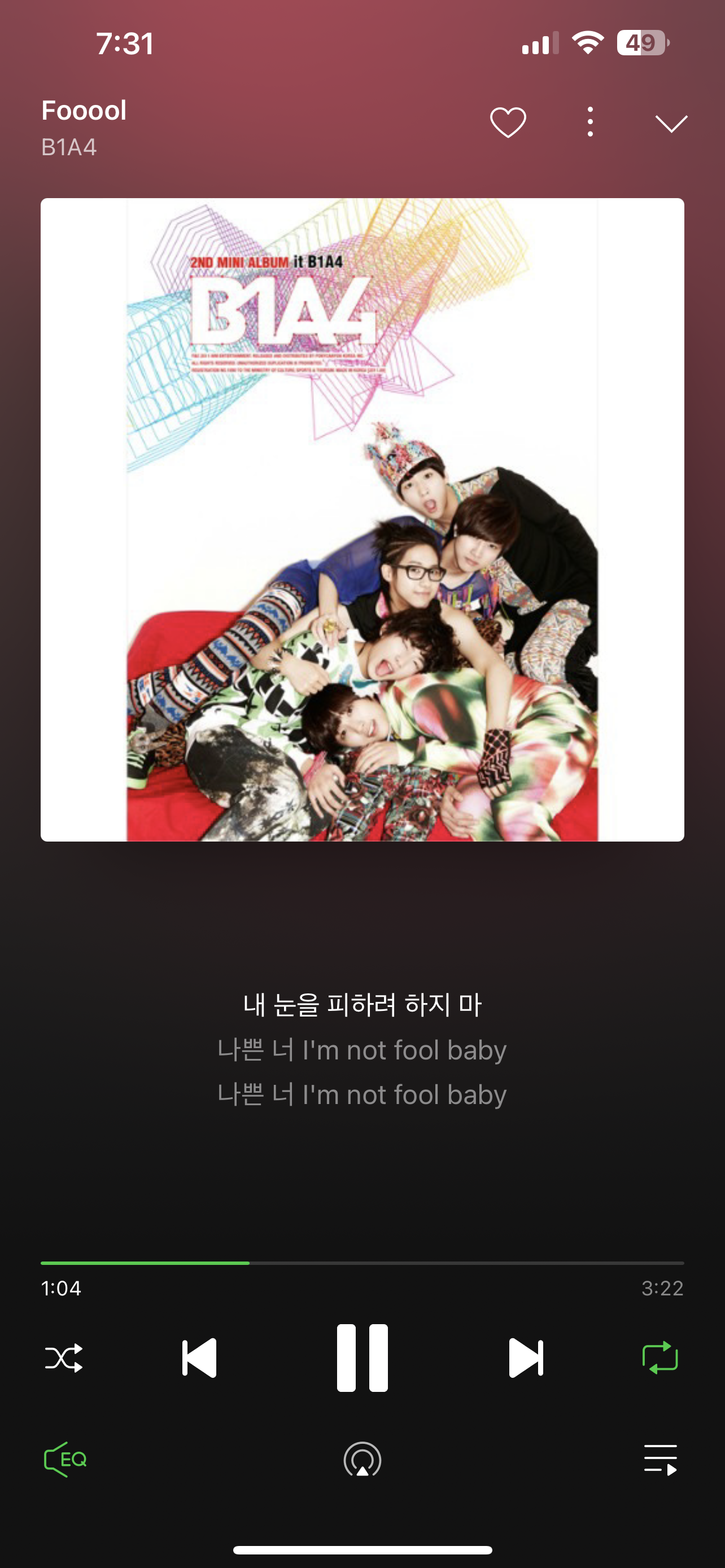Skip to the next track
This screenshot has height=1568, width=725.
point(525,1358)
